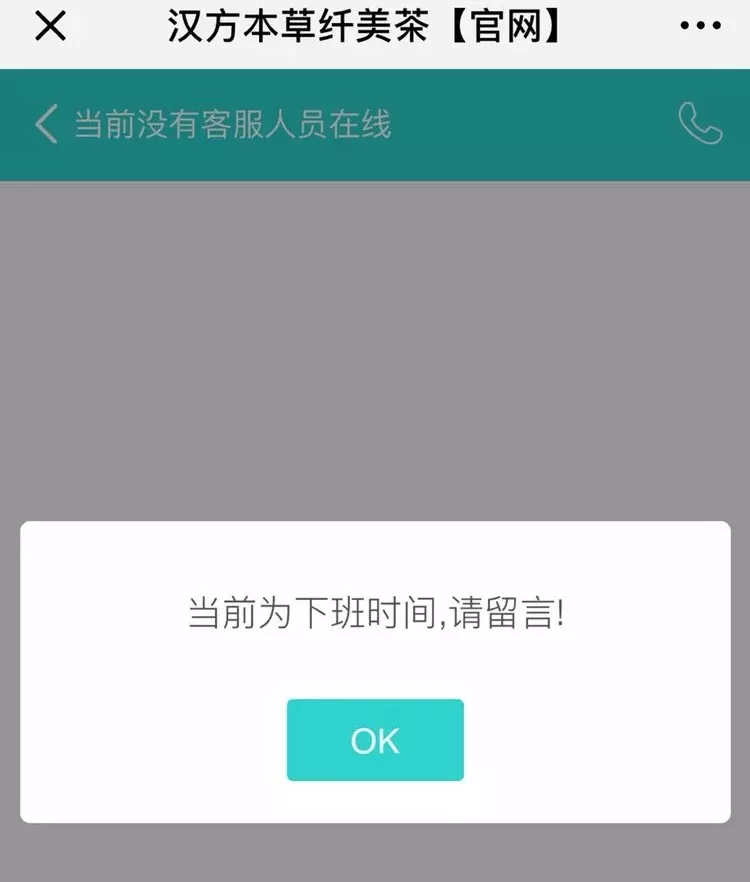This screenshot has height=882, width=750.
Task: Open the three-dot overflow menu
Action: click(700, 28)
